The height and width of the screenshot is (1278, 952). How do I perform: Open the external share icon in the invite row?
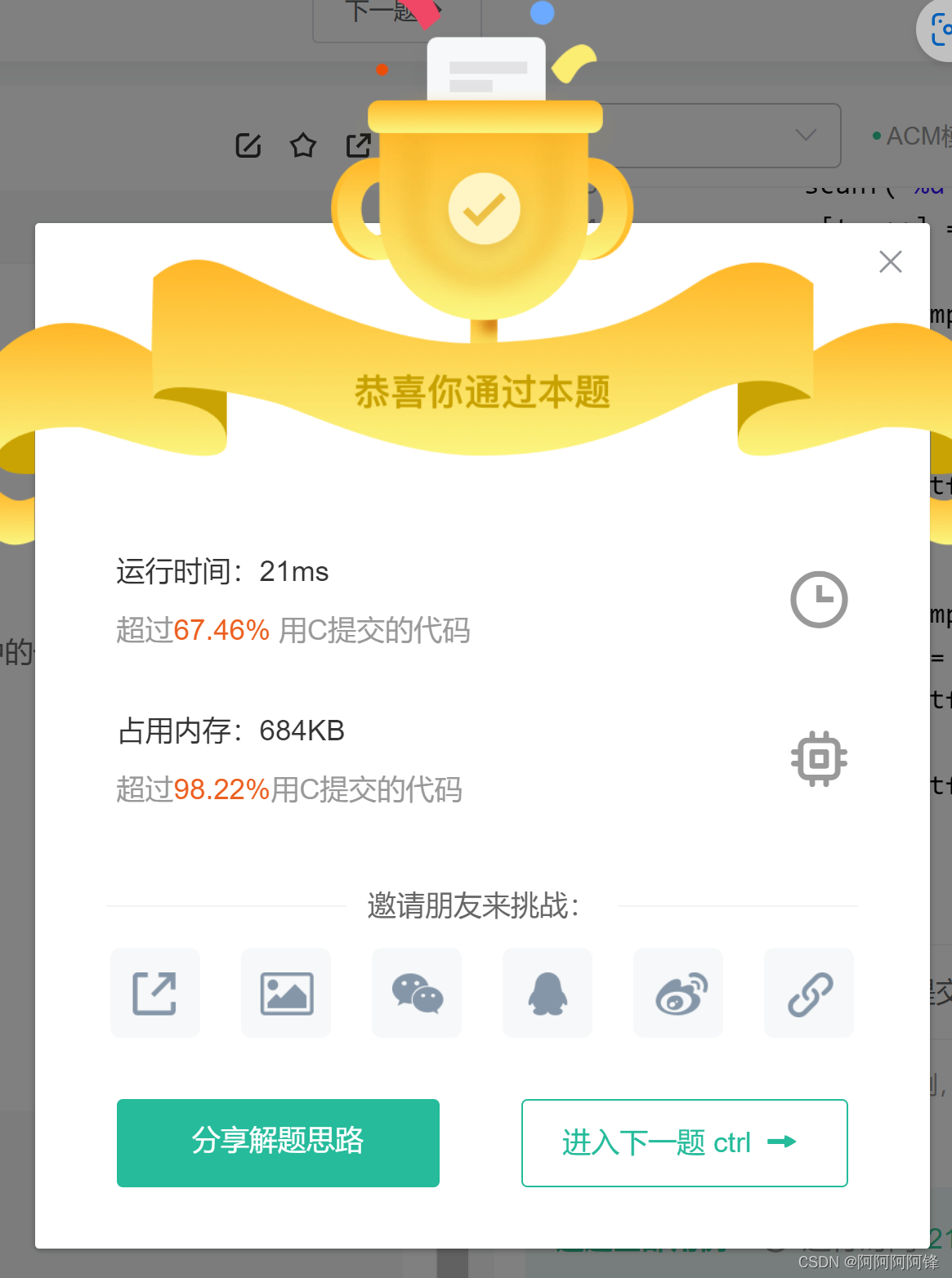(154, 993)
